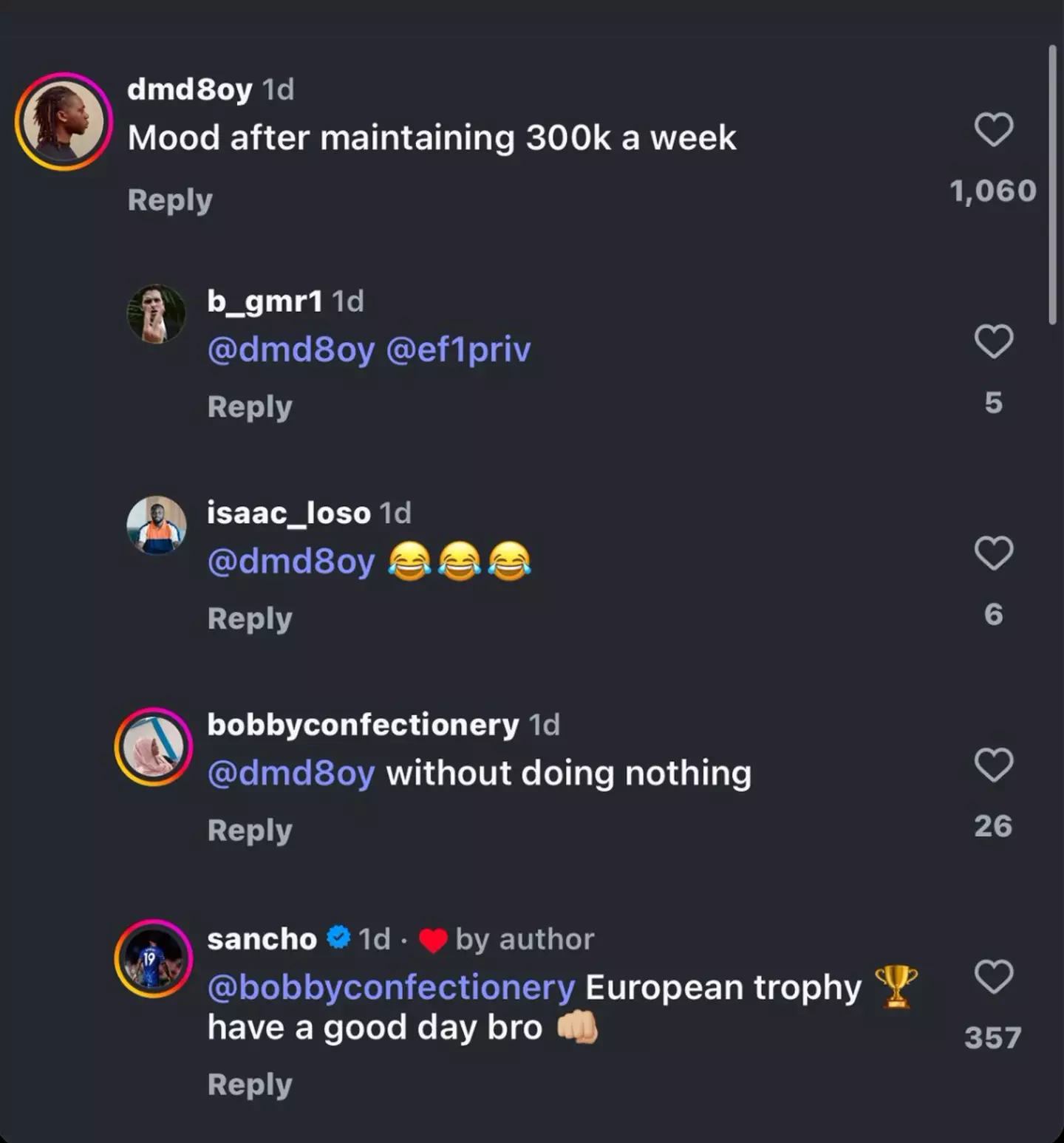Like b_gmr1's reply
This screenshot has height=1143, width=1064.
point(993,342)
